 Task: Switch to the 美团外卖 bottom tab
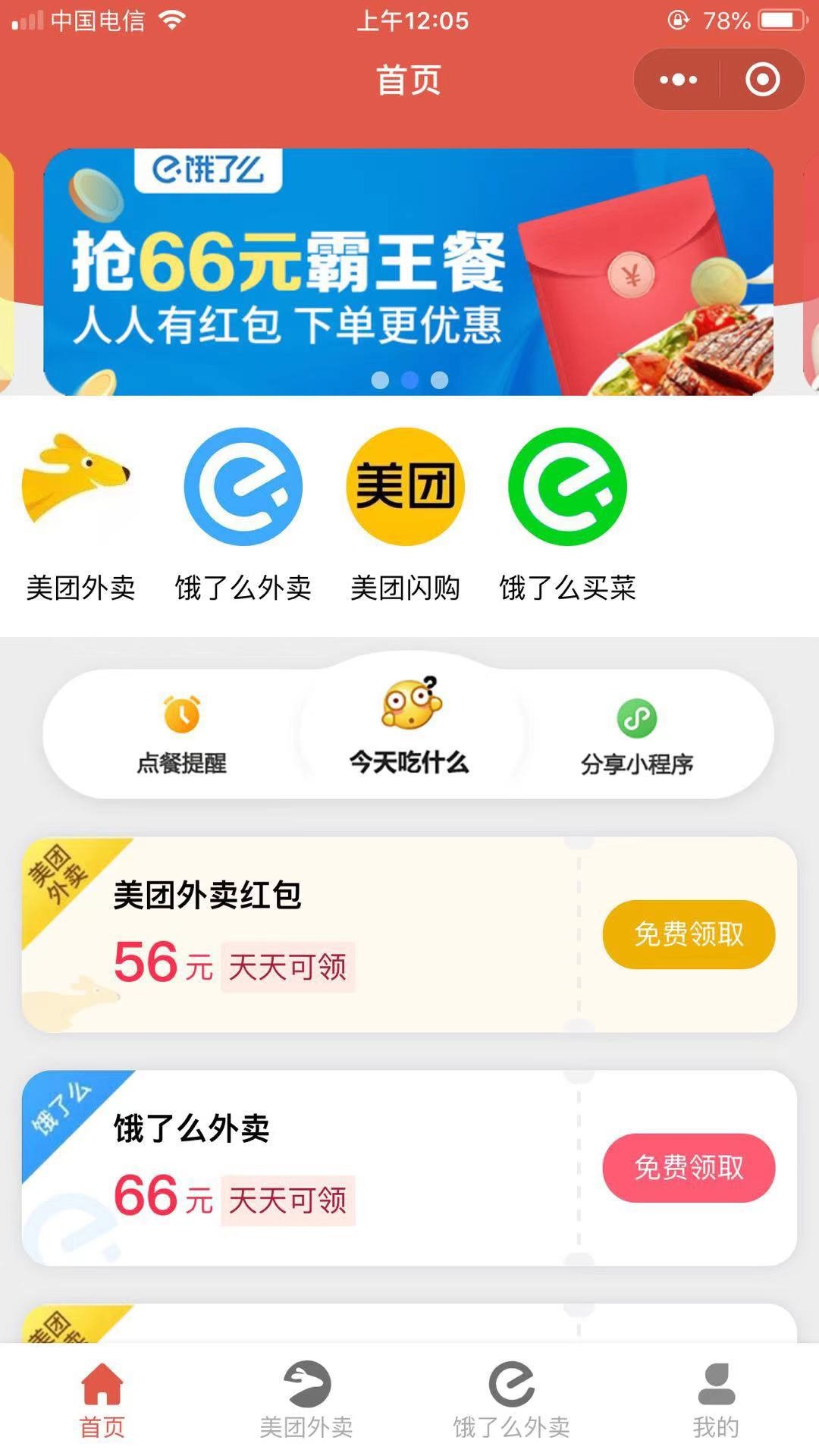click(306, 1400)
